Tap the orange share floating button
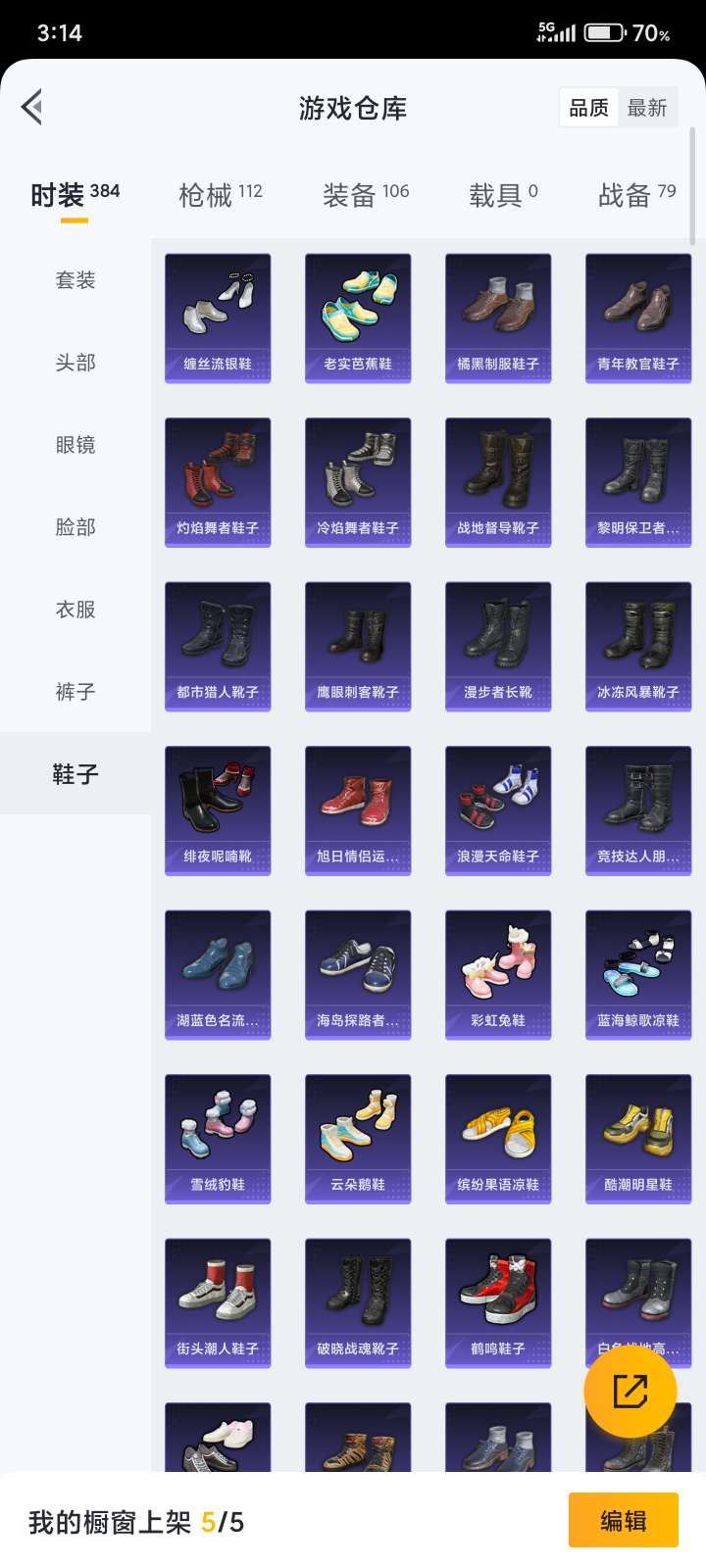Screen dimensions: 706x1568 (630, 1391)
